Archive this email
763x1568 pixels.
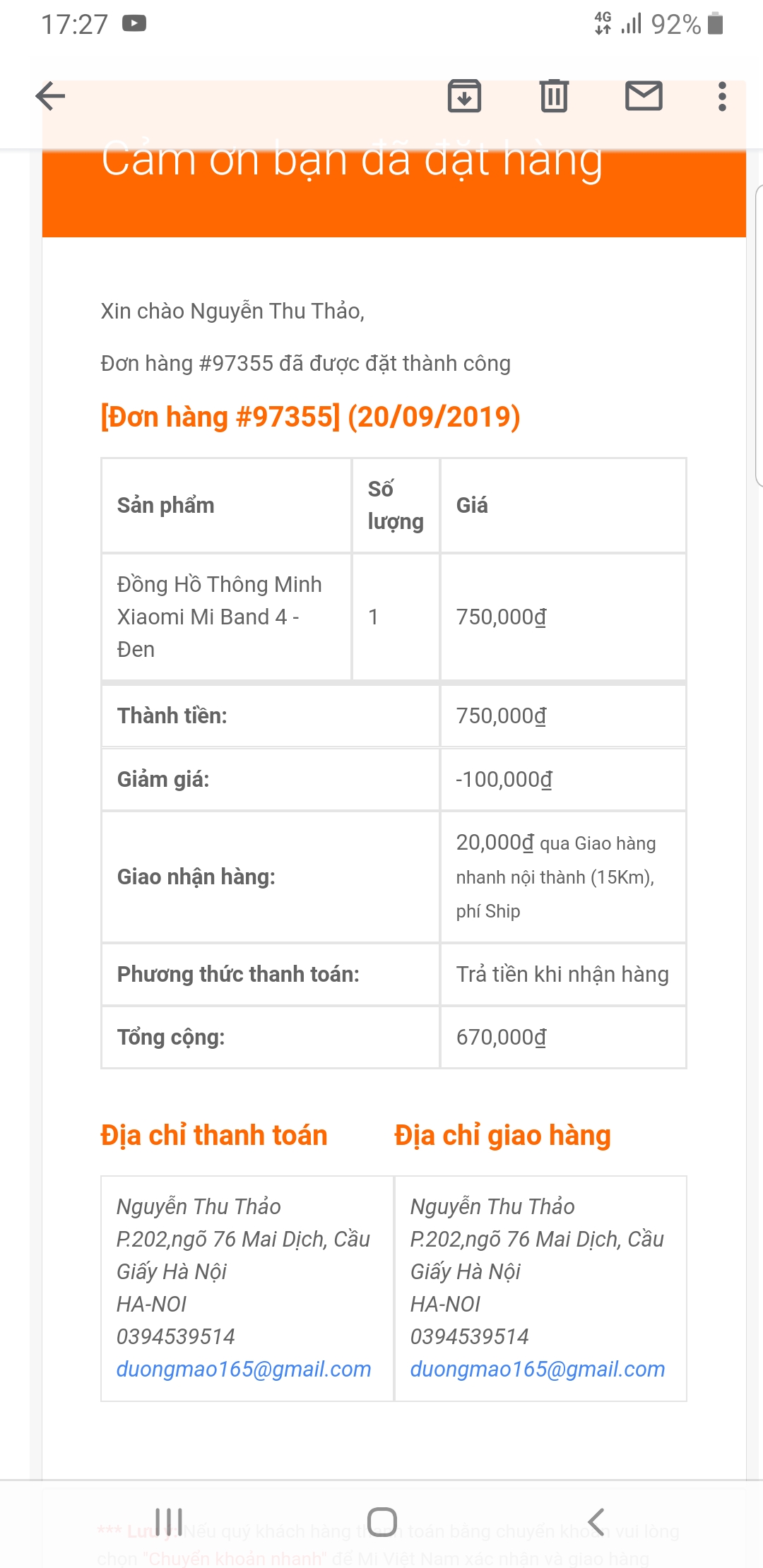[x=464, y=96]
